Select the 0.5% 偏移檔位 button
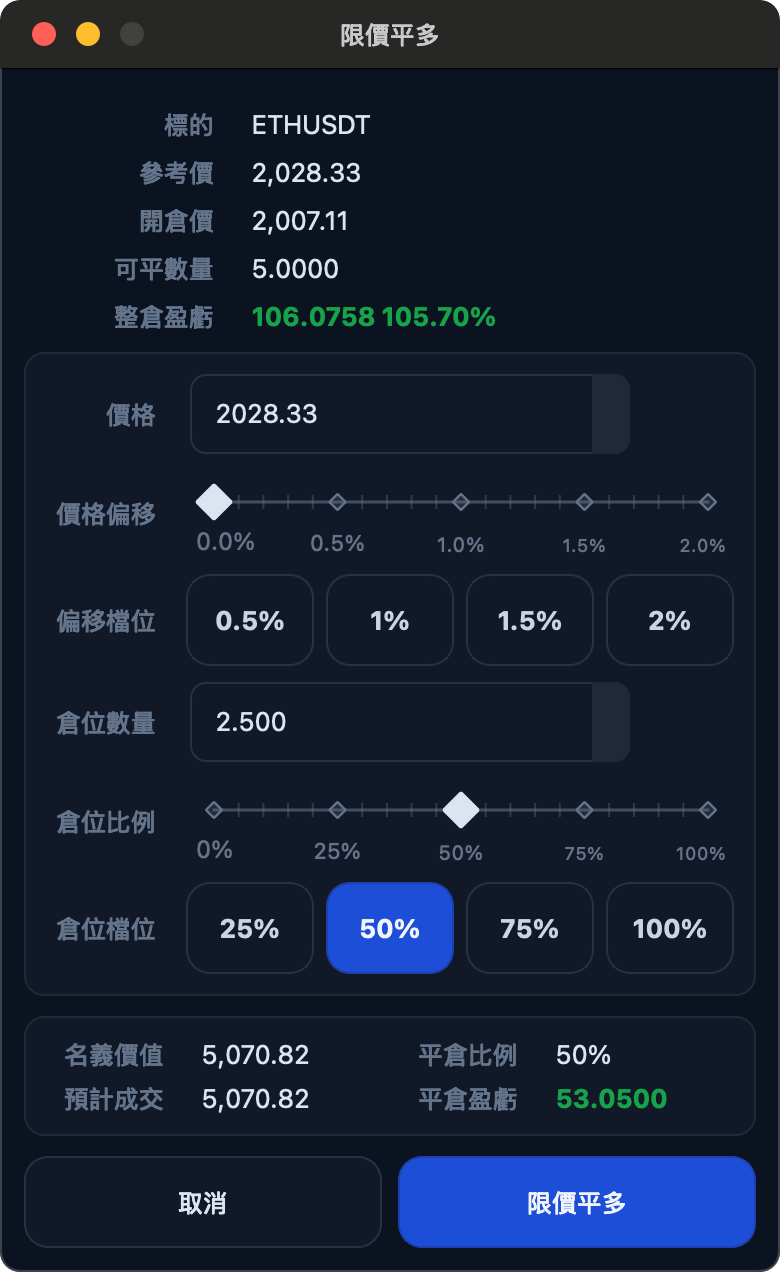Screen dimensions: 780x1272 250,621
